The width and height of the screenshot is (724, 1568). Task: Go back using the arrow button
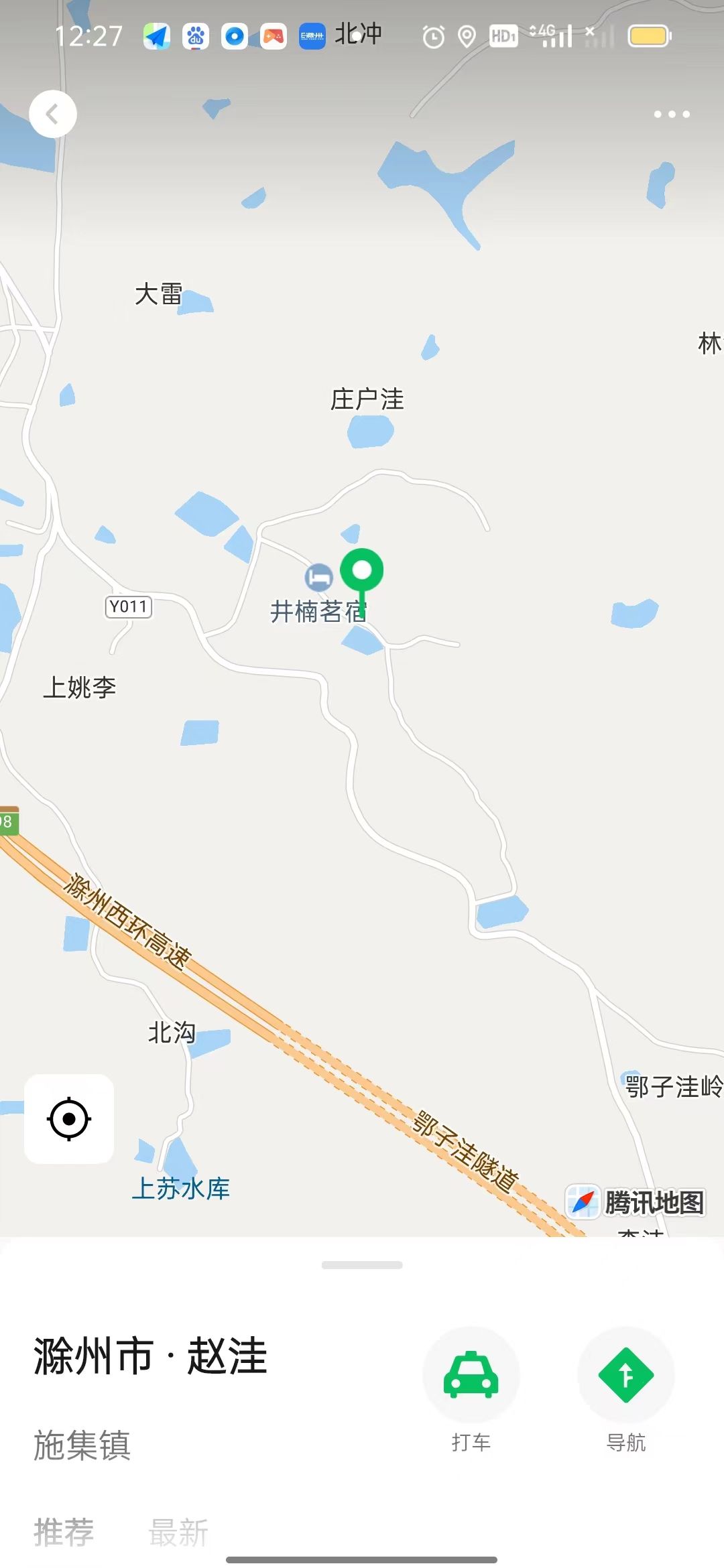tap(52, 114)
